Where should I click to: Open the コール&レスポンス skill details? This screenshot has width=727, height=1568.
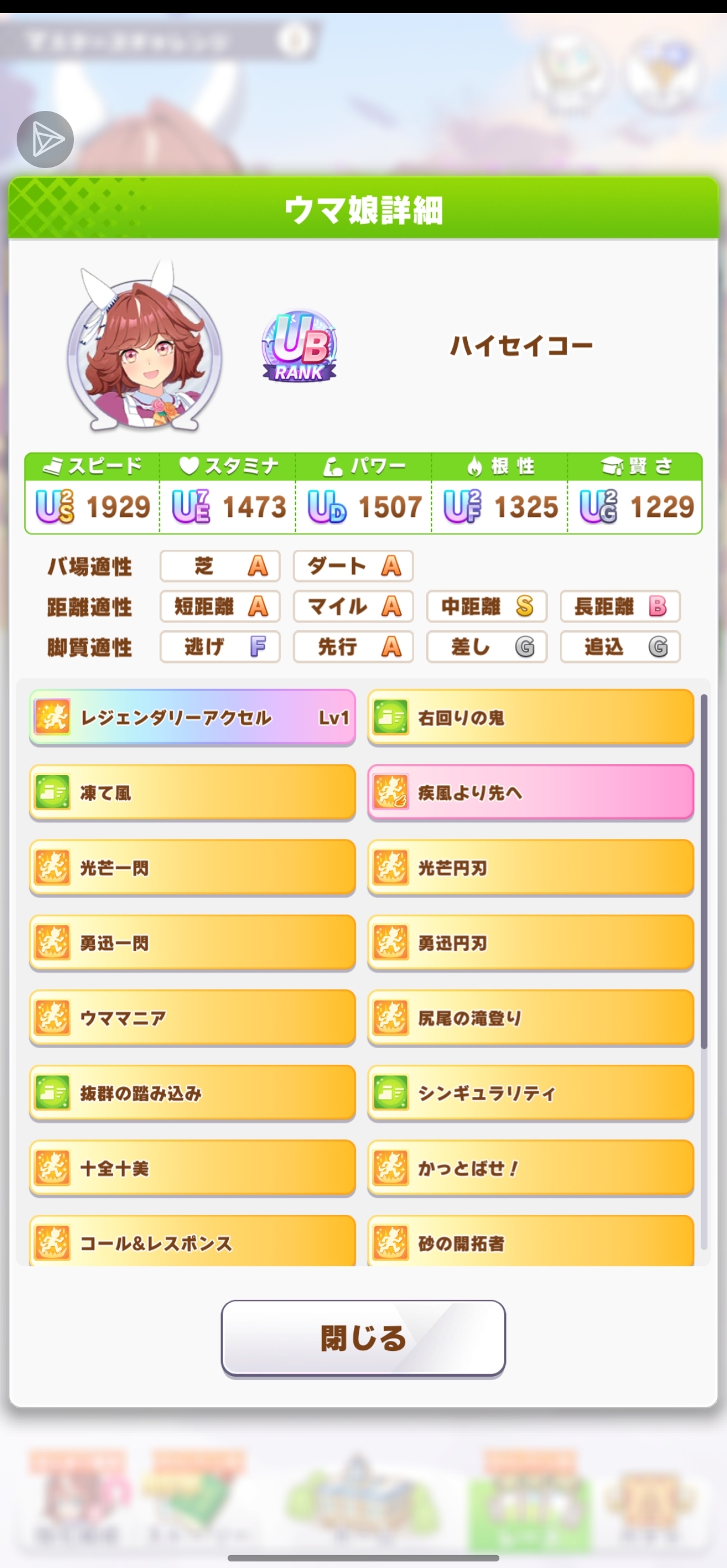point(192,1242)
